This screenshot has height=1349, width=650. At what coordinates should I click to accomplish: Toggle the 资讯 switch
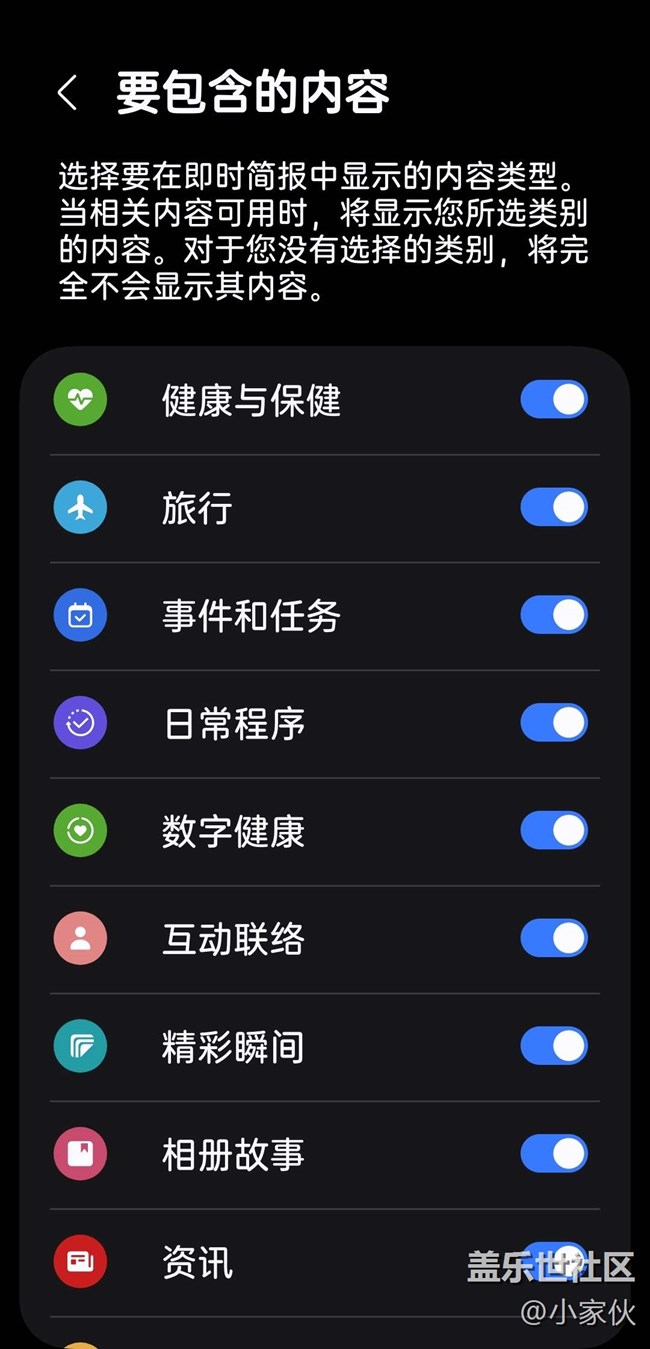click(554, 1261)
